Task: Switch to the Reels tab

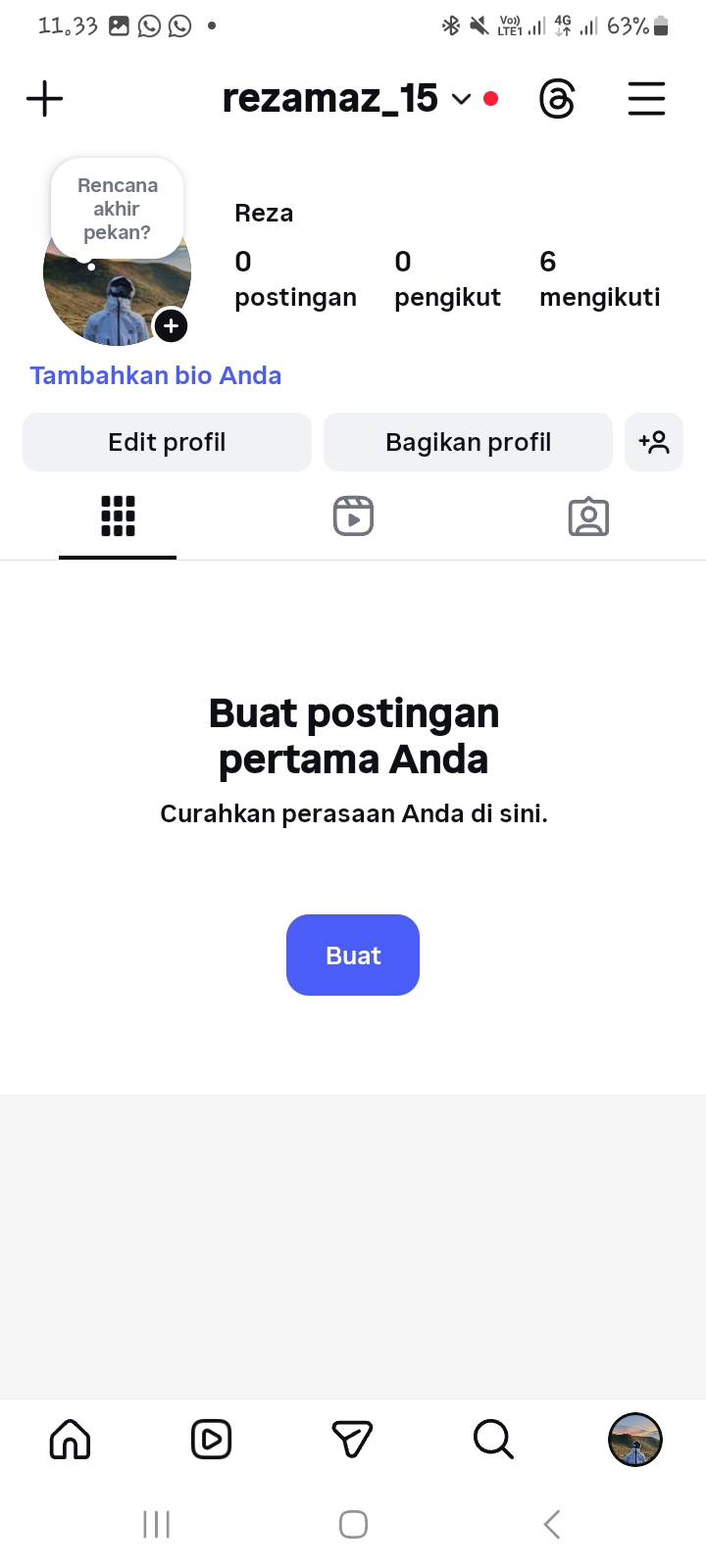Action: coord(353,516)
